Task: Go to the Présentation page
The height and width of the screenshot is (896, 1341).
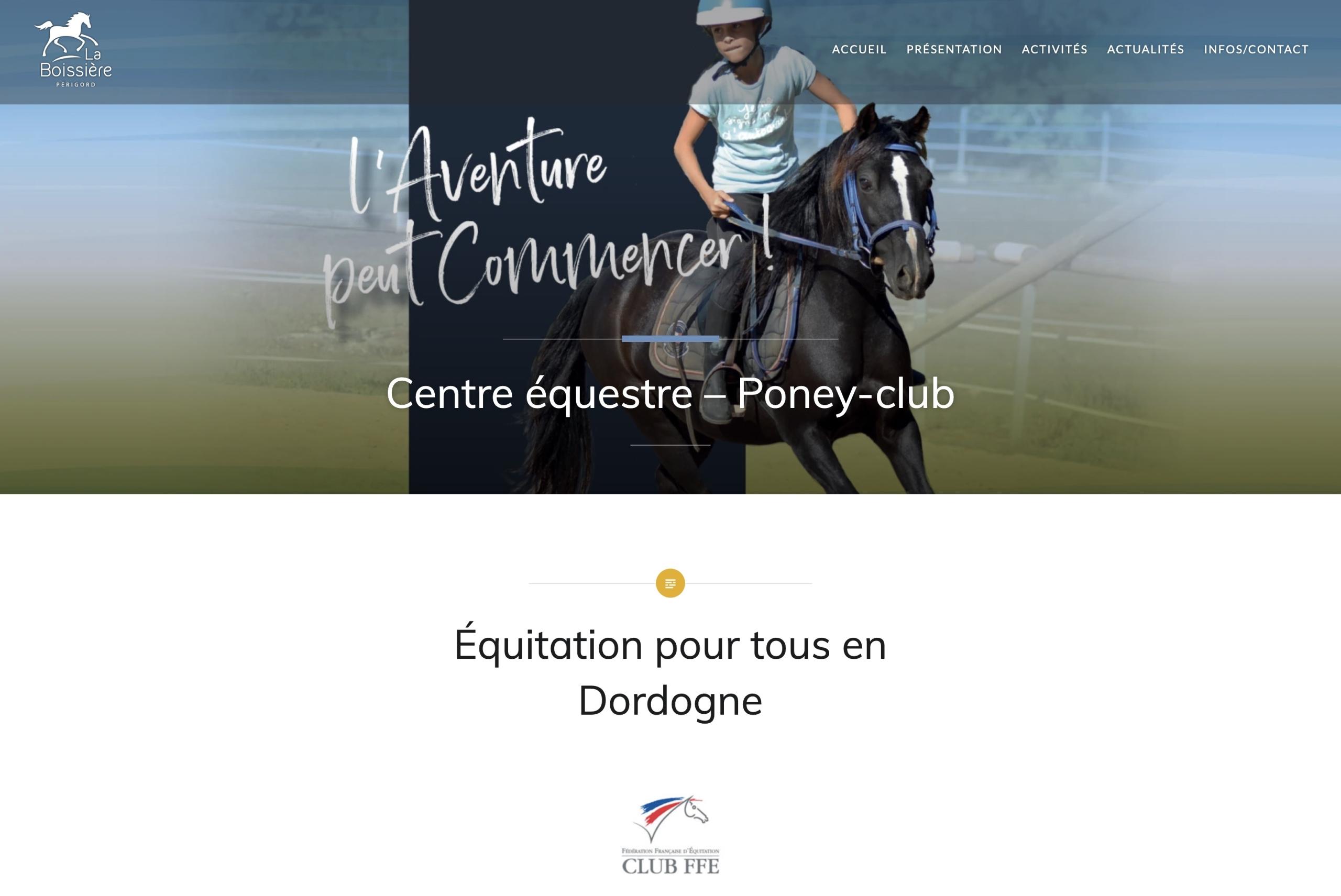Action: click(x=953, y=50)
